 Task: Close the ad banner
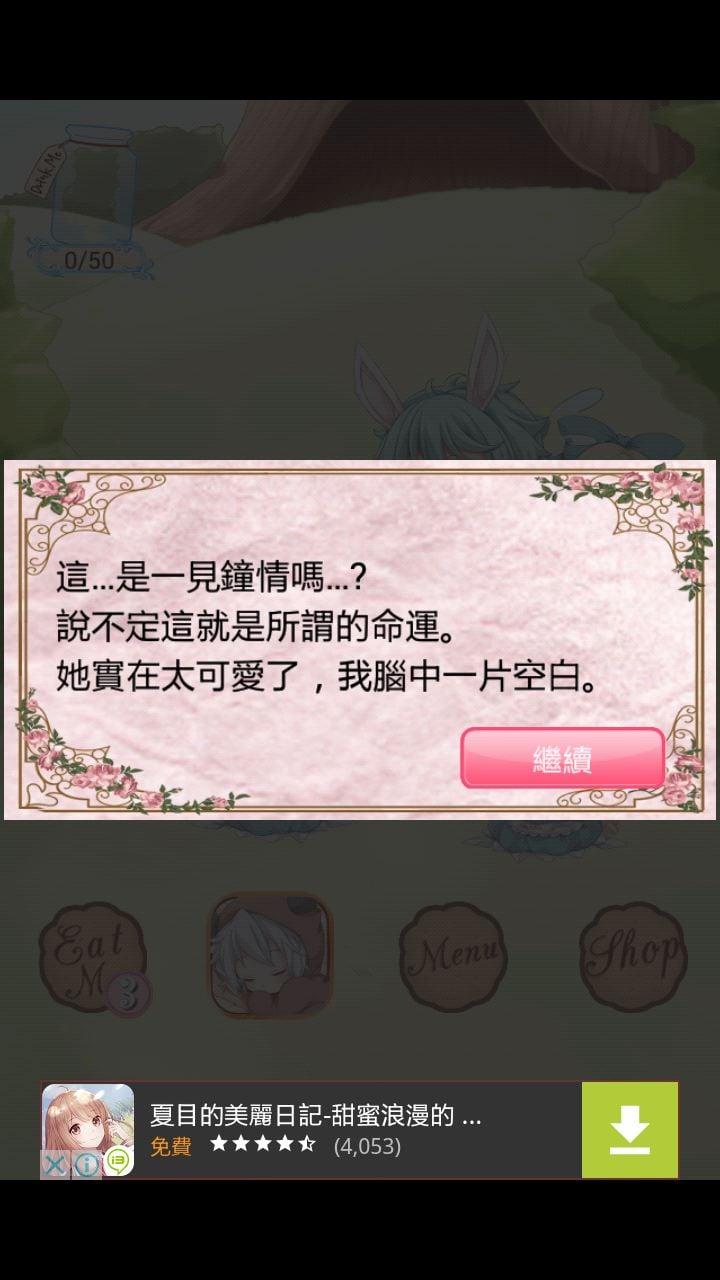click(x=54, y=1164)
